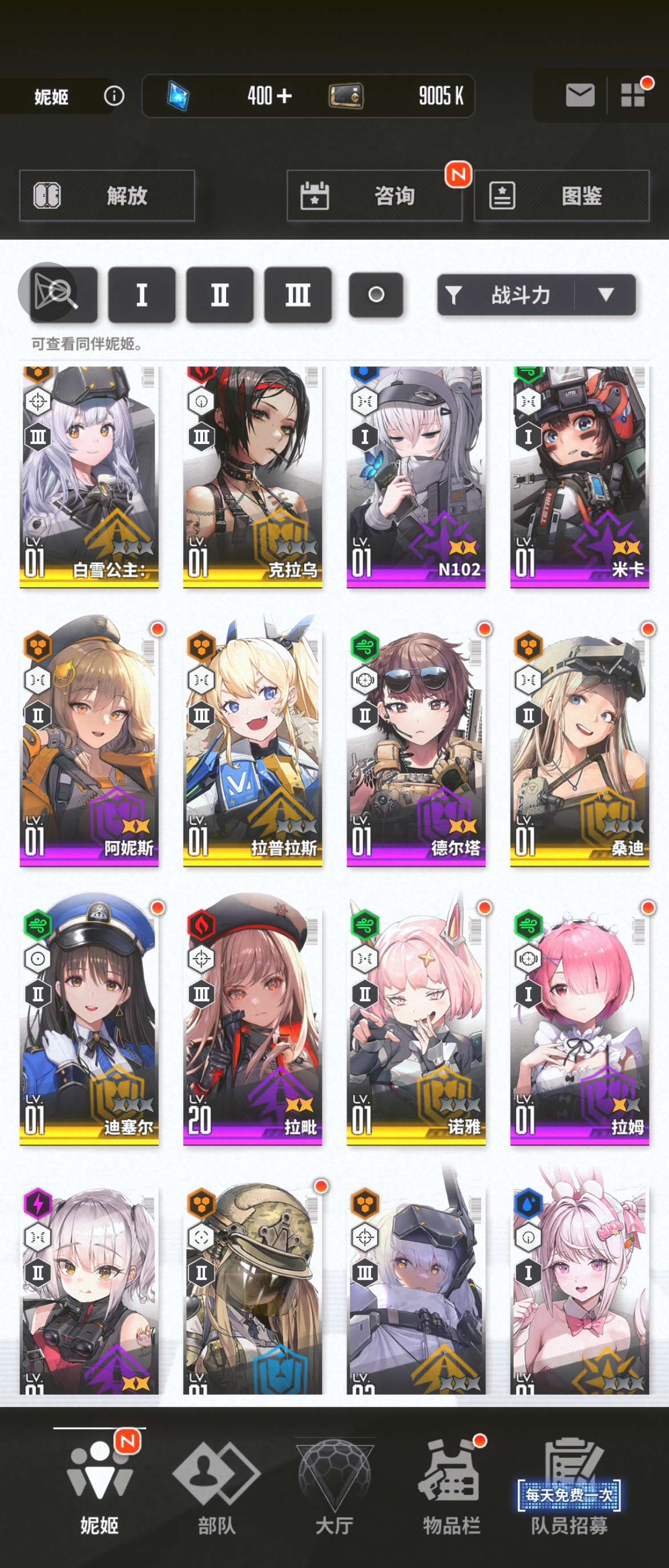Open the 白雪公主 character card
This screenshot has width=669, height=1568.
(89, 476)
